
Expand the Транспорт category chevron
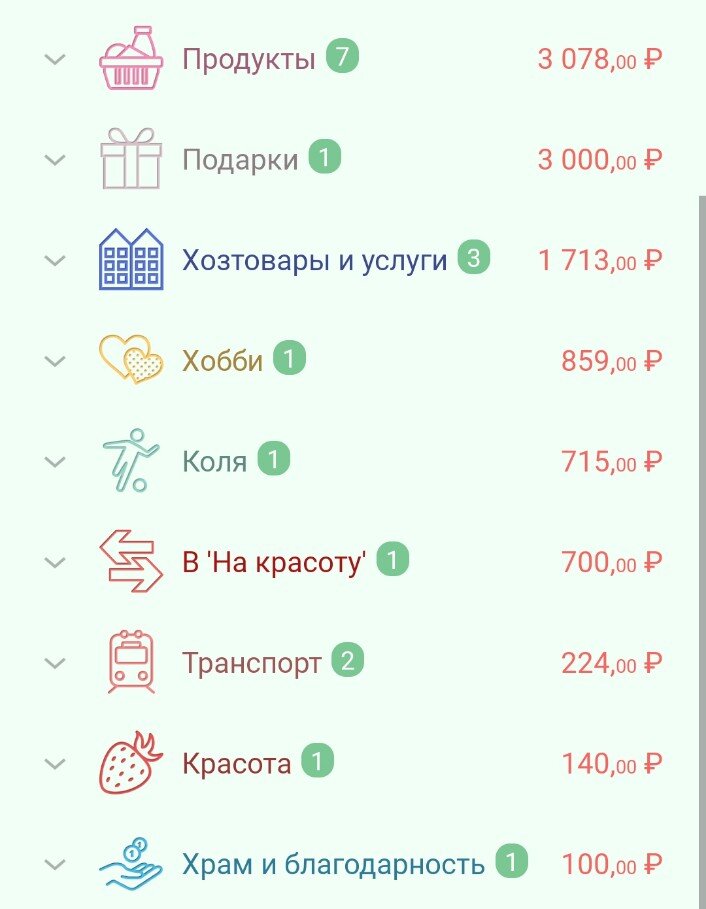[x=55, y=663]
